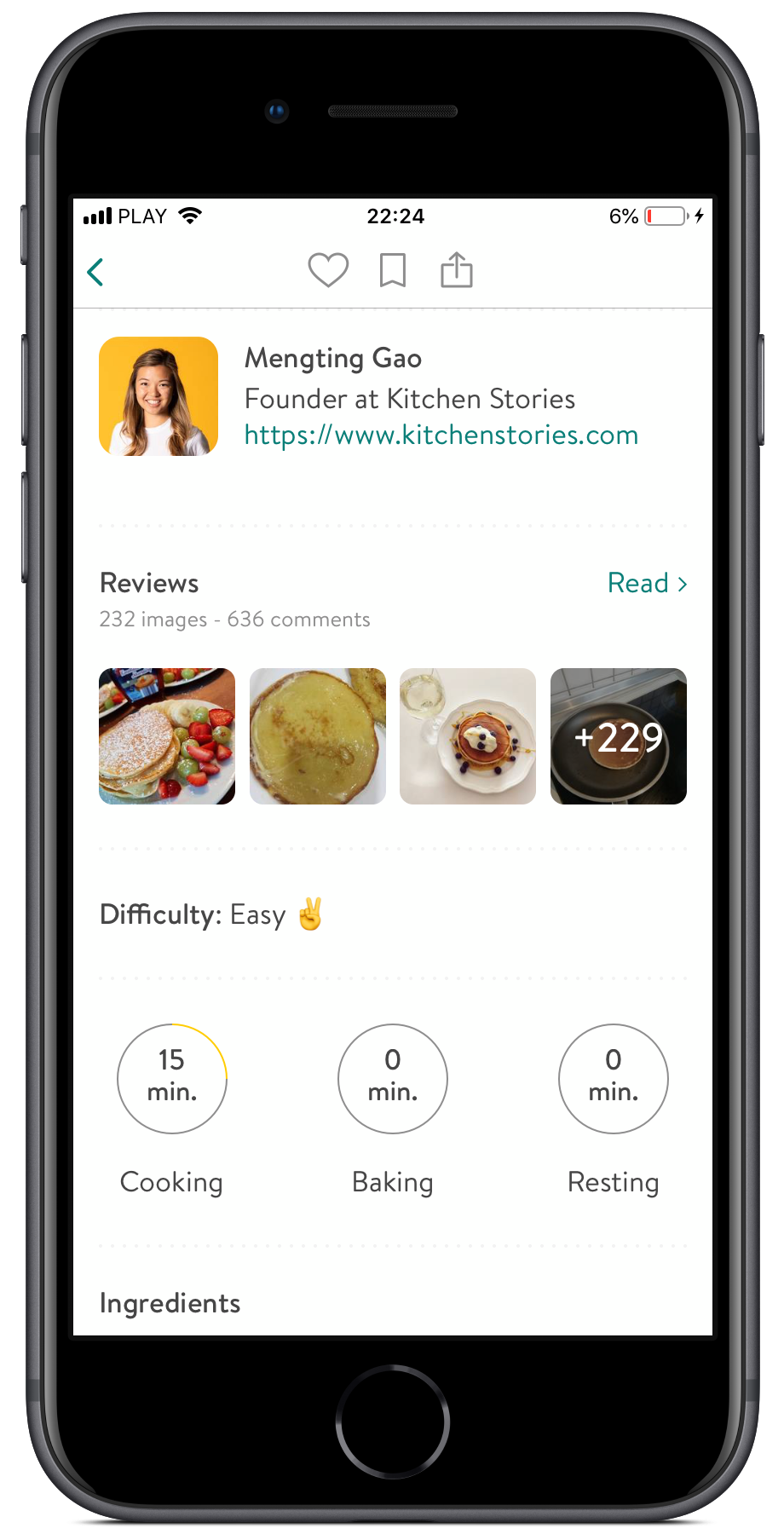Read all reviews

pyautogui.click(x=647, y=584)
